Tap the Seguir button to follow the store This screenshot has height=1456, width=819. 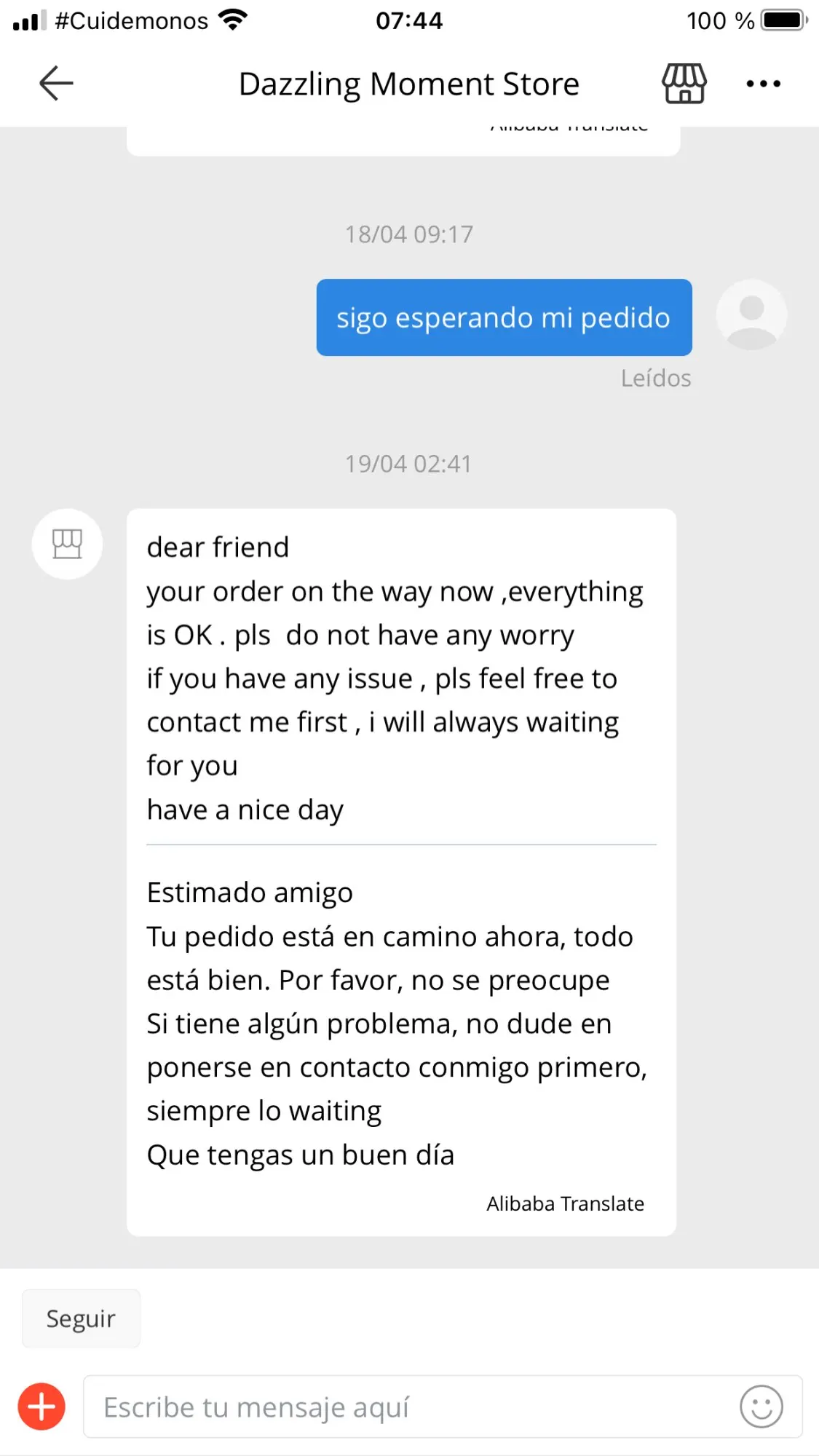pos(81,1318)
